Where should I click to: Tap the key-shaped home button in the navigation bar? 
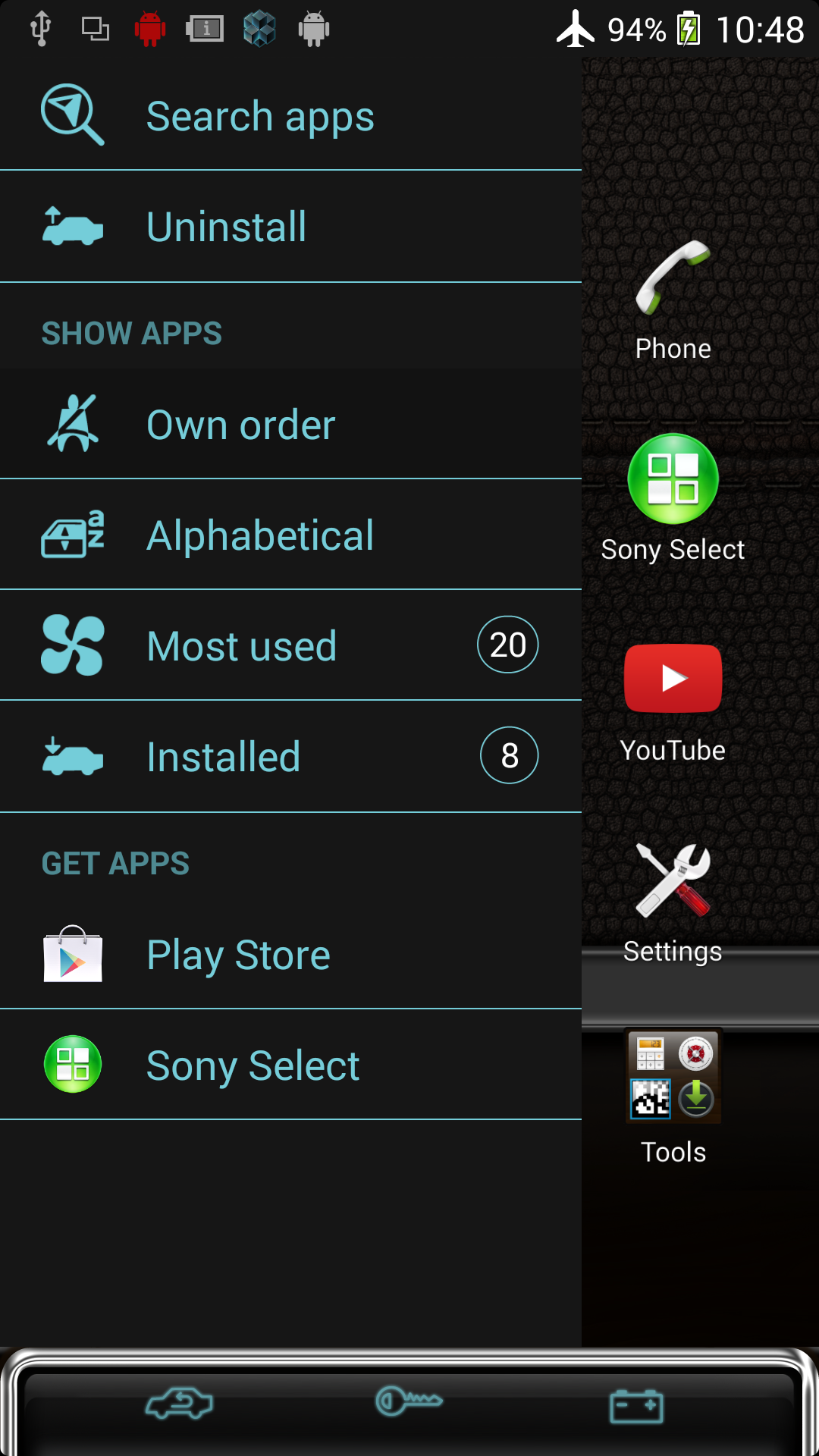coord(409,1401)
